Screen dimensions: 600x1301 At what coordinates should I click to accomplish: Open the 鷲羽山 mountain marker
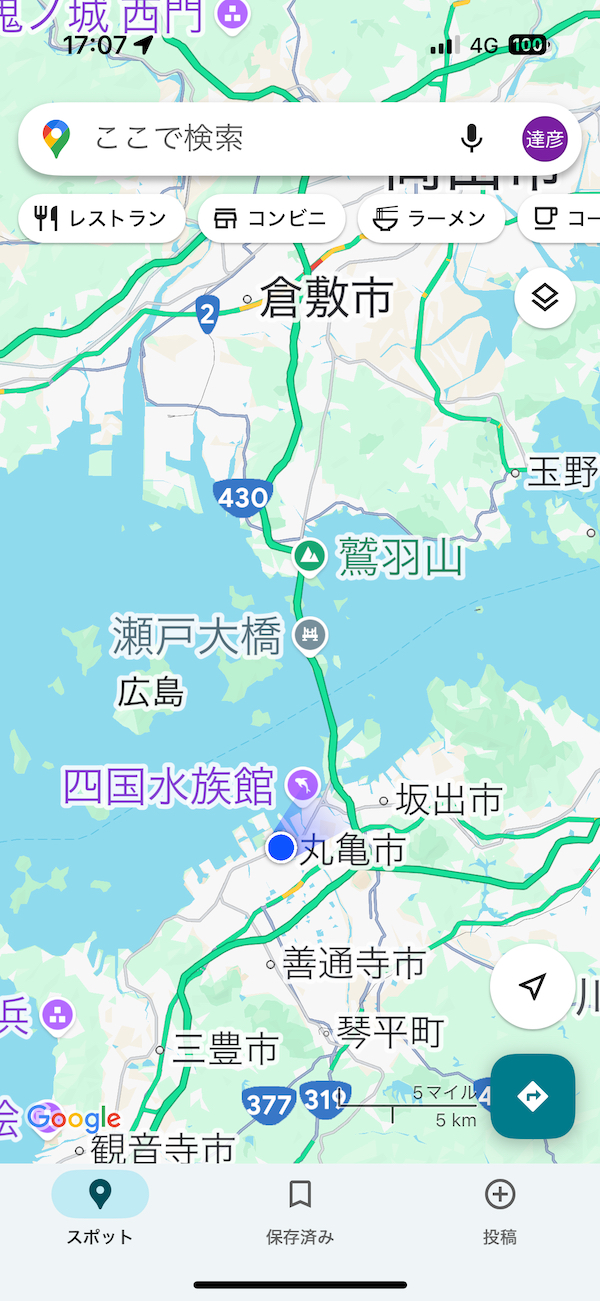[309, 556]
